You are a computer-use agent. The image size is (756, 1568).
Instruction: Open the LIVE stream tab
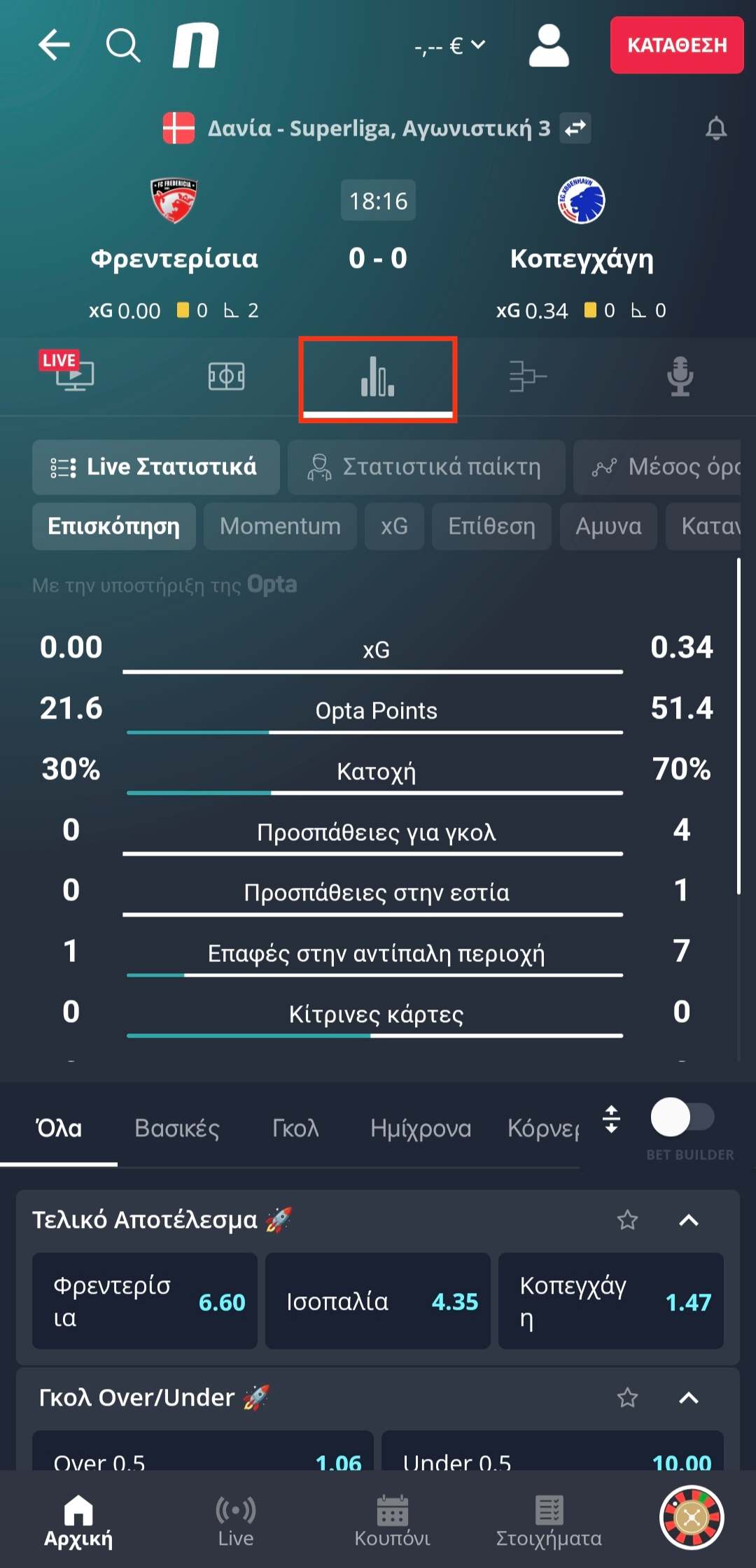(66, 371)
